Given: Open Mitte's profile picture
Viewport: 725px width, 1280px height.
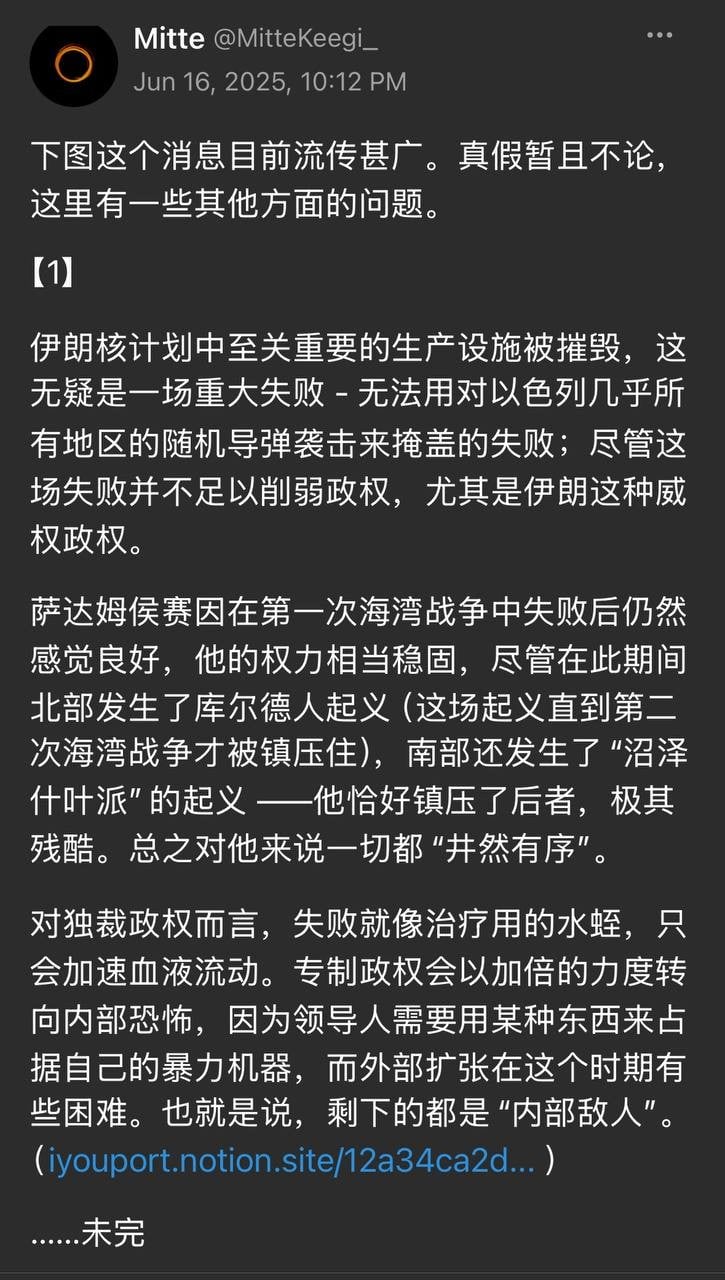Looking at the screenshot, I should 74,65.
